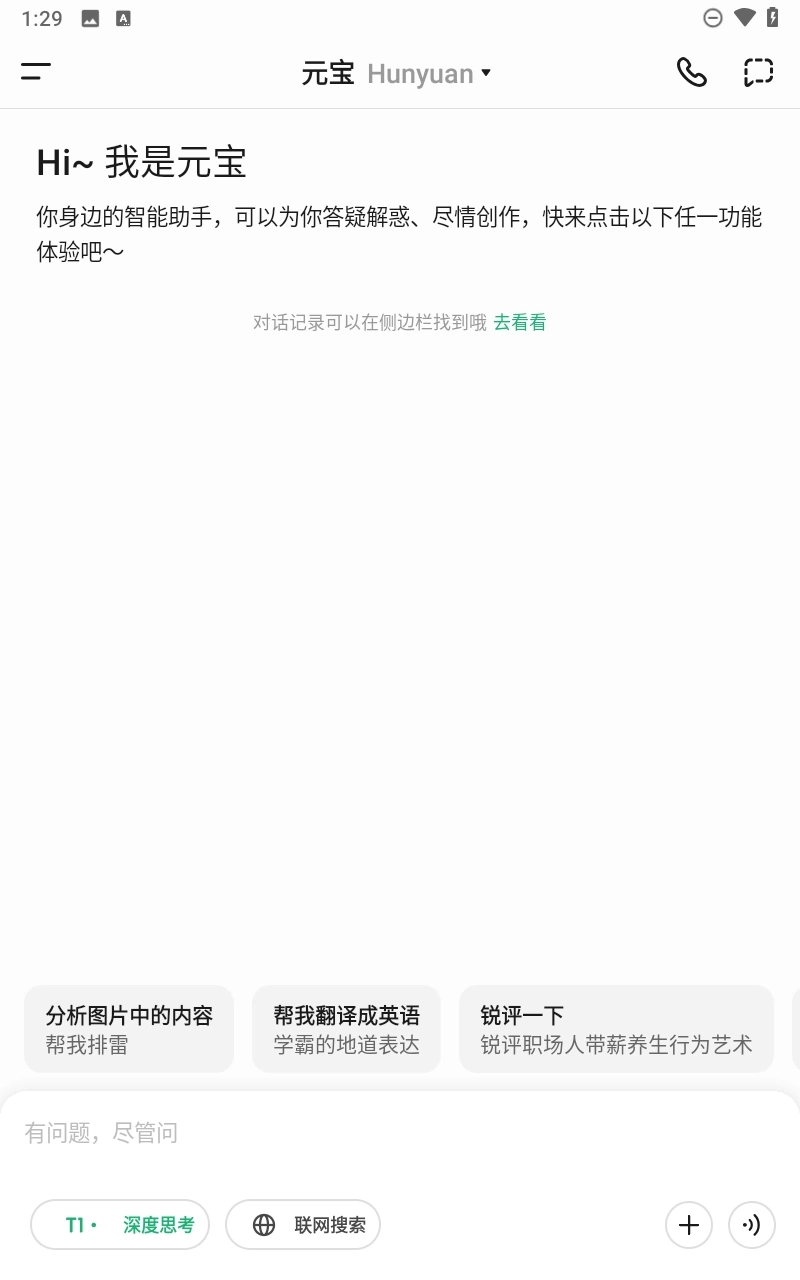Toggle the T1 深度思考 mode
Screen dimensions: 800x1280
click(x=120, y=1225)
